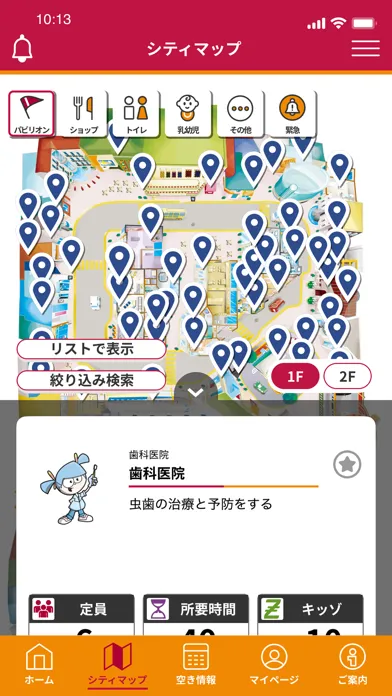Screen dimensions: 392x696
Task: Collapse the detail panel with the chevron
Action: tap(196, 392)
